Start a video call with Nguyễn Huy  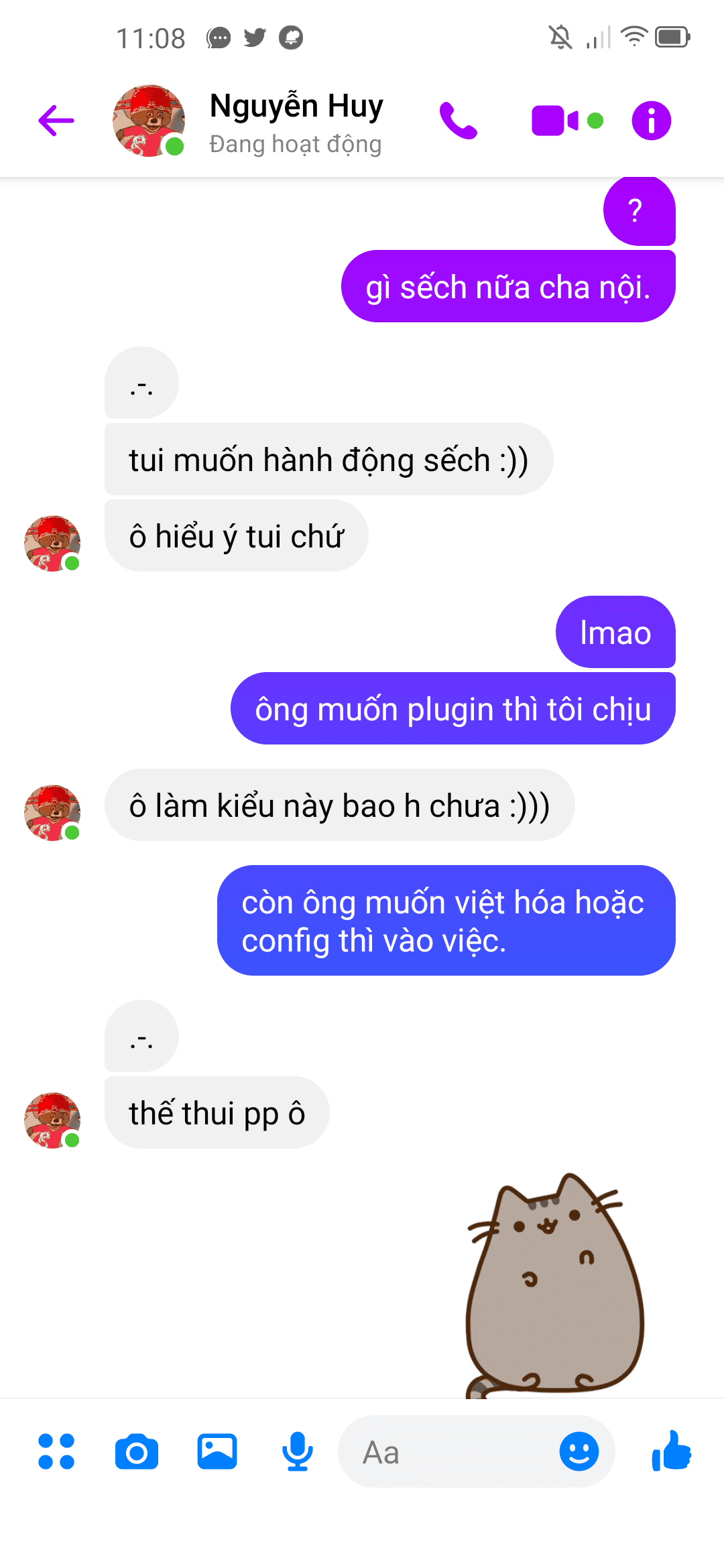(x=555, y=121)
